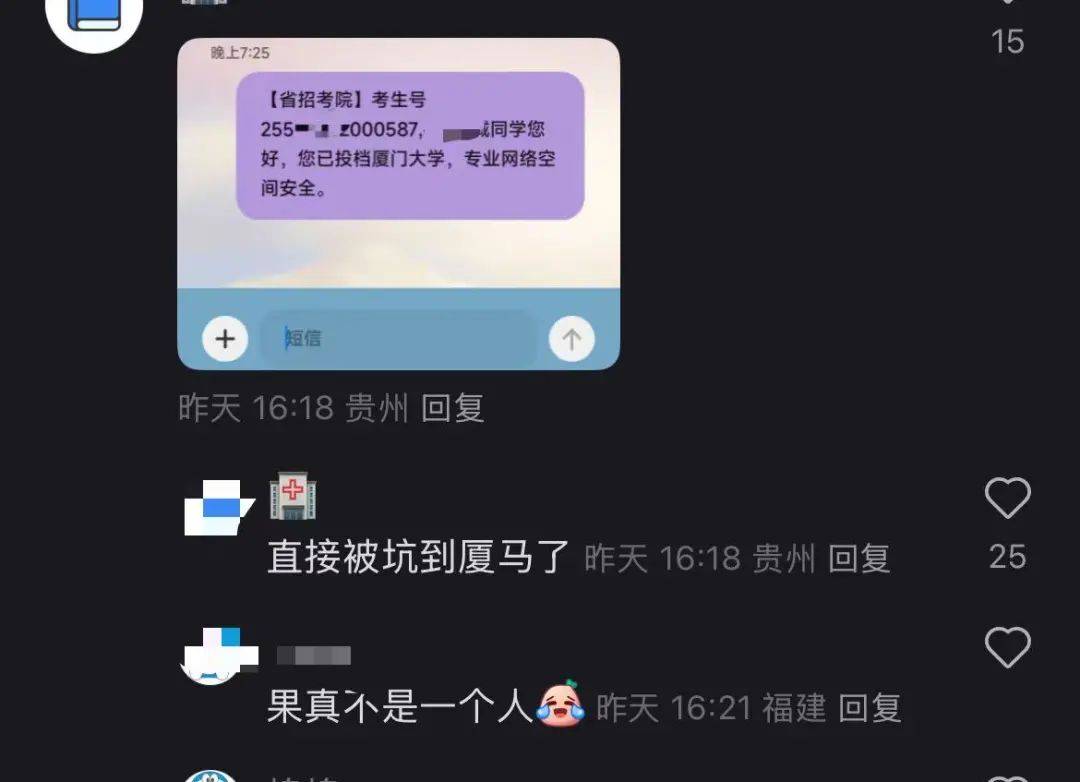Like the comment 直接被坑到厦马了
The width and height of the screenshot is (1080, 782).
tap(1006, 498)
